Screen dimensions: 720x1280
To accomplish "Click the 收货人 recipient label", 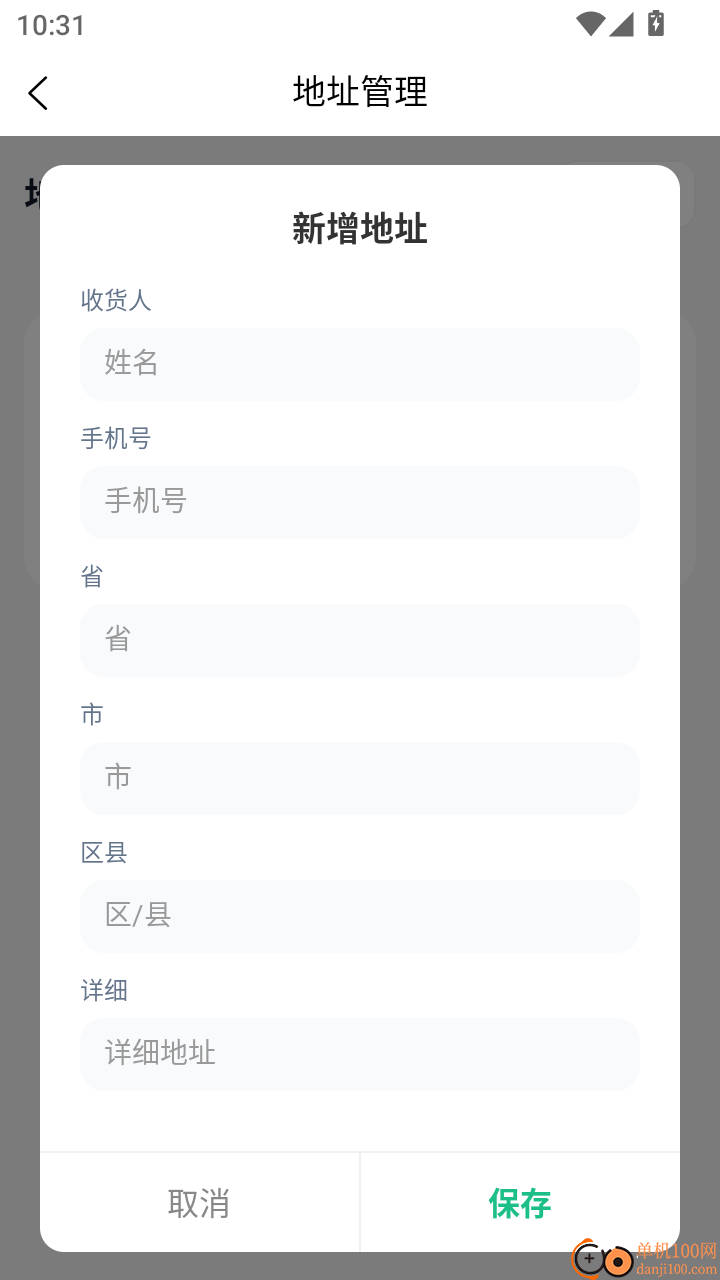I will tap(116, 300).
